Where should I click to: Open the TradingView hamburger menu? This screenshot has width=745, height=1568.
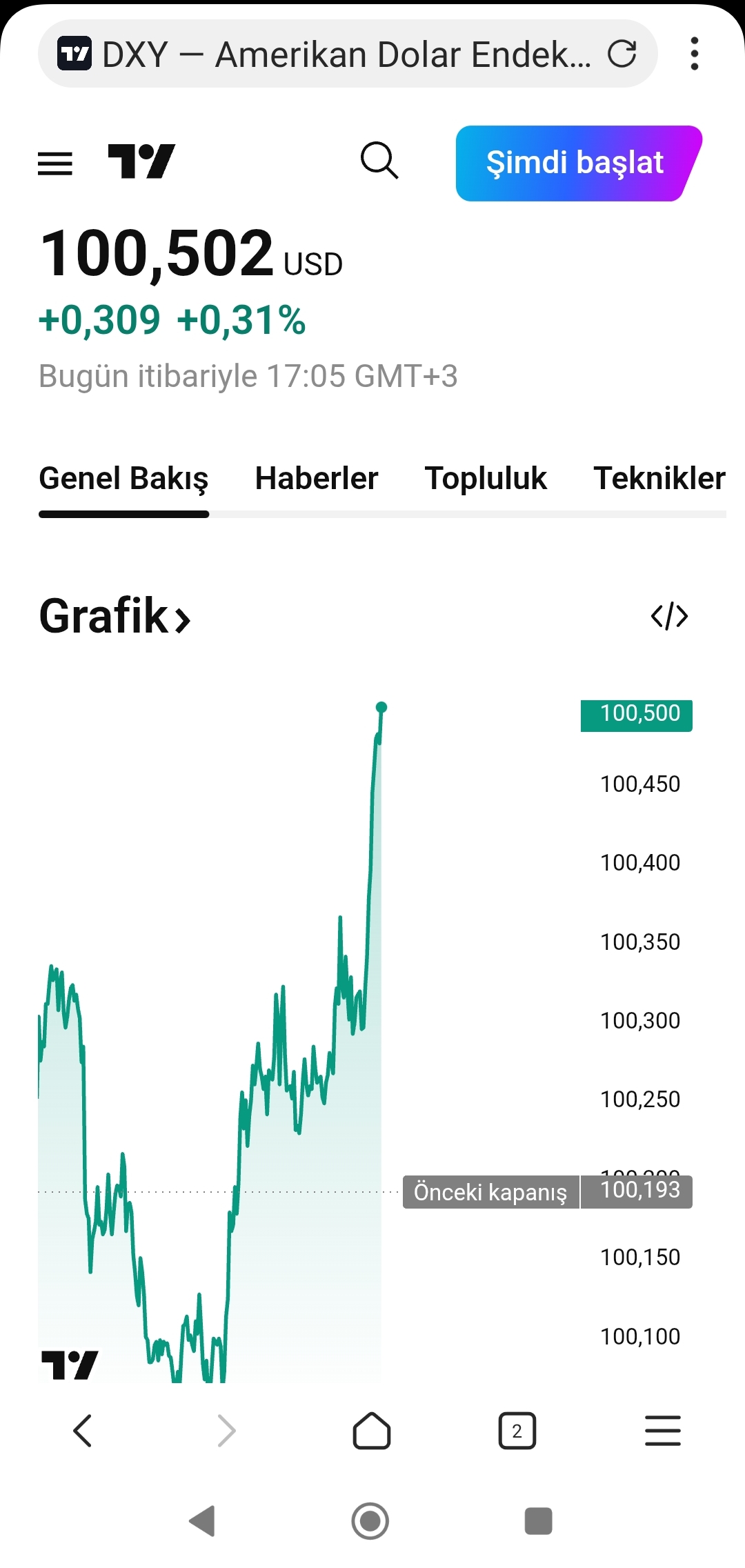coord(55,163)
